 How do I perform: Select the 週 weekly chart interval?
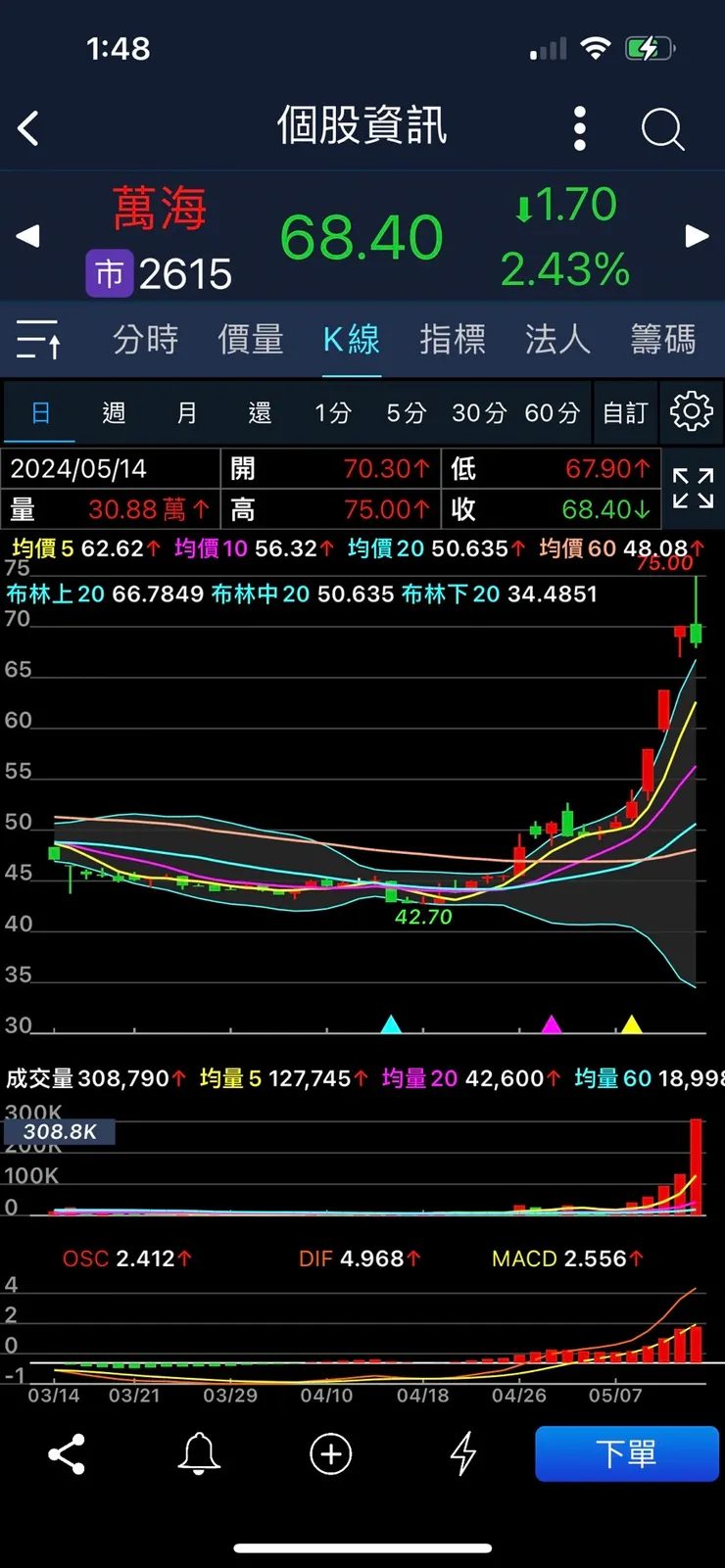coord(114,412)
